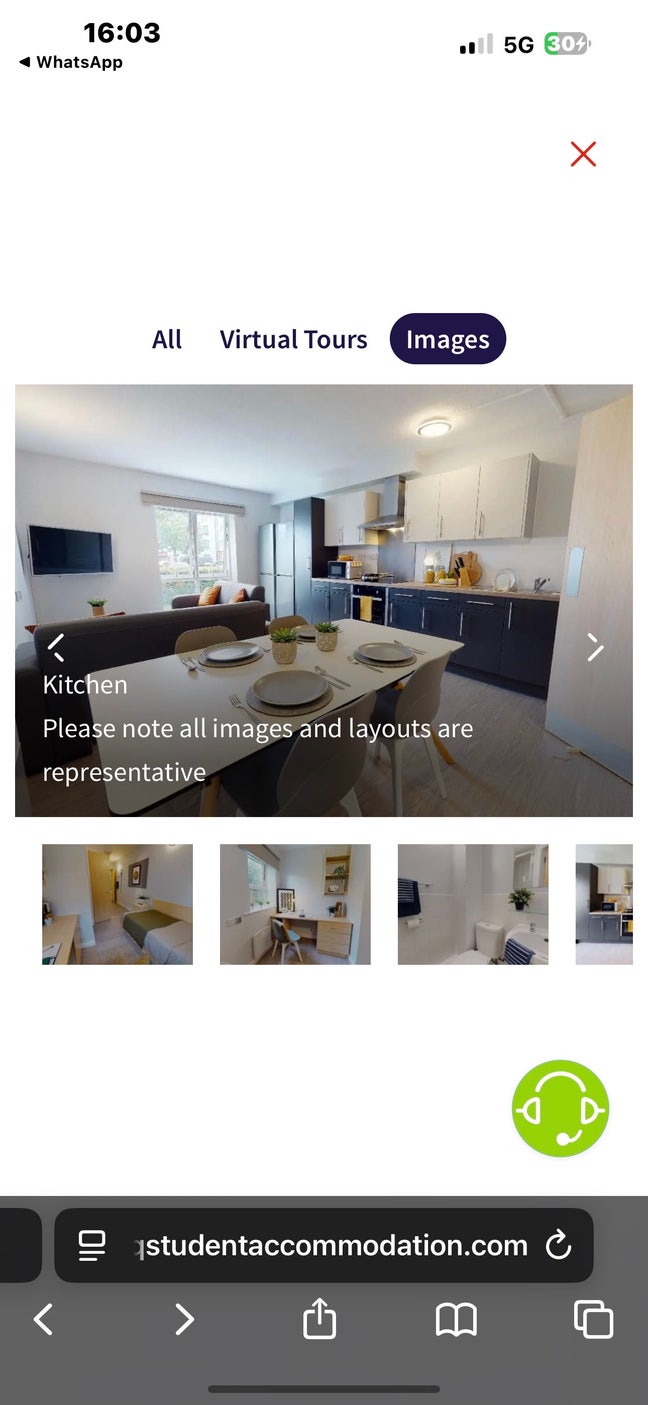Open the bedroom thumbnail

tap(117, 904)
